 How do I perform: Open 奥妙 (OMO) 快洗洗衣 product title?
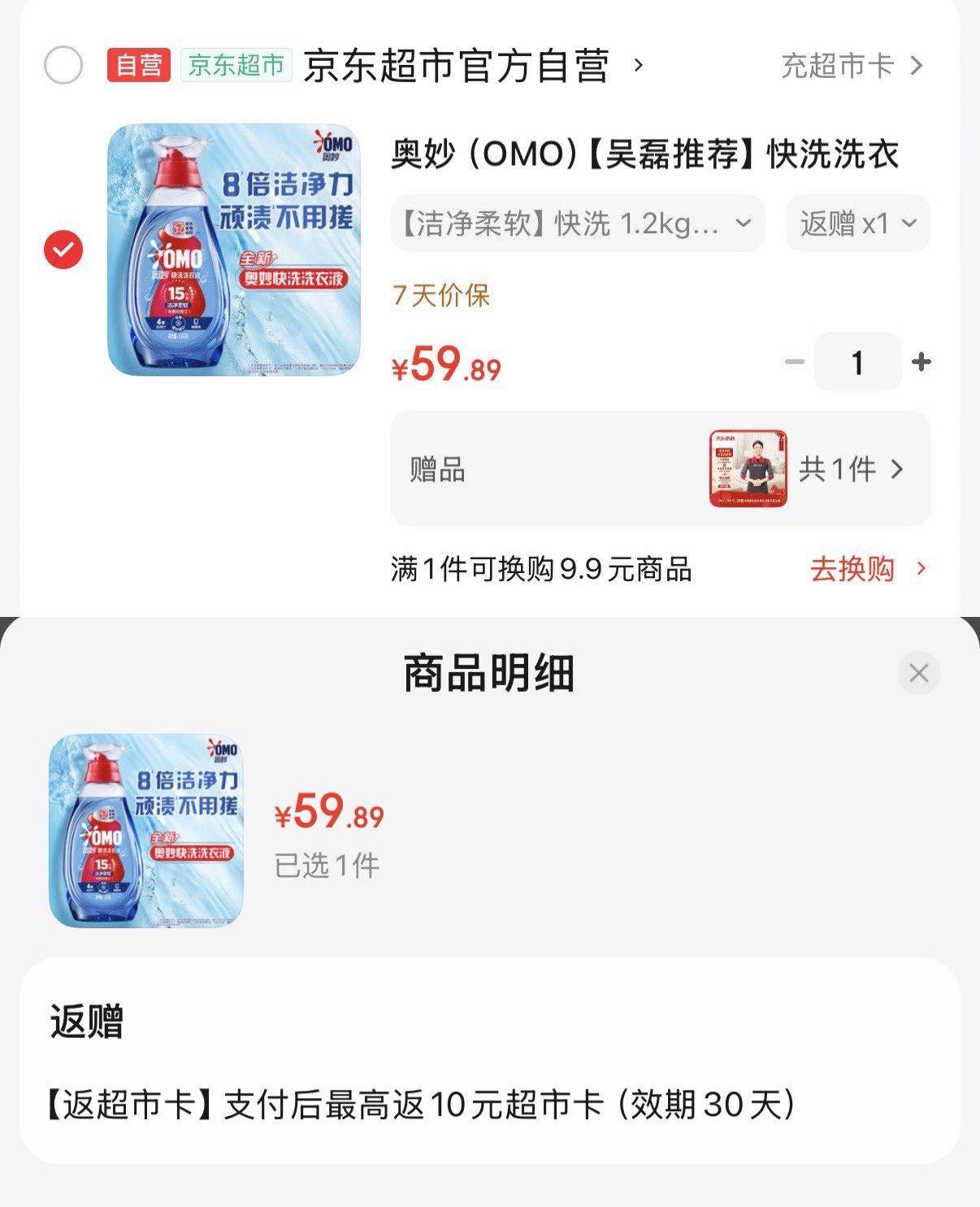point(644,154)
